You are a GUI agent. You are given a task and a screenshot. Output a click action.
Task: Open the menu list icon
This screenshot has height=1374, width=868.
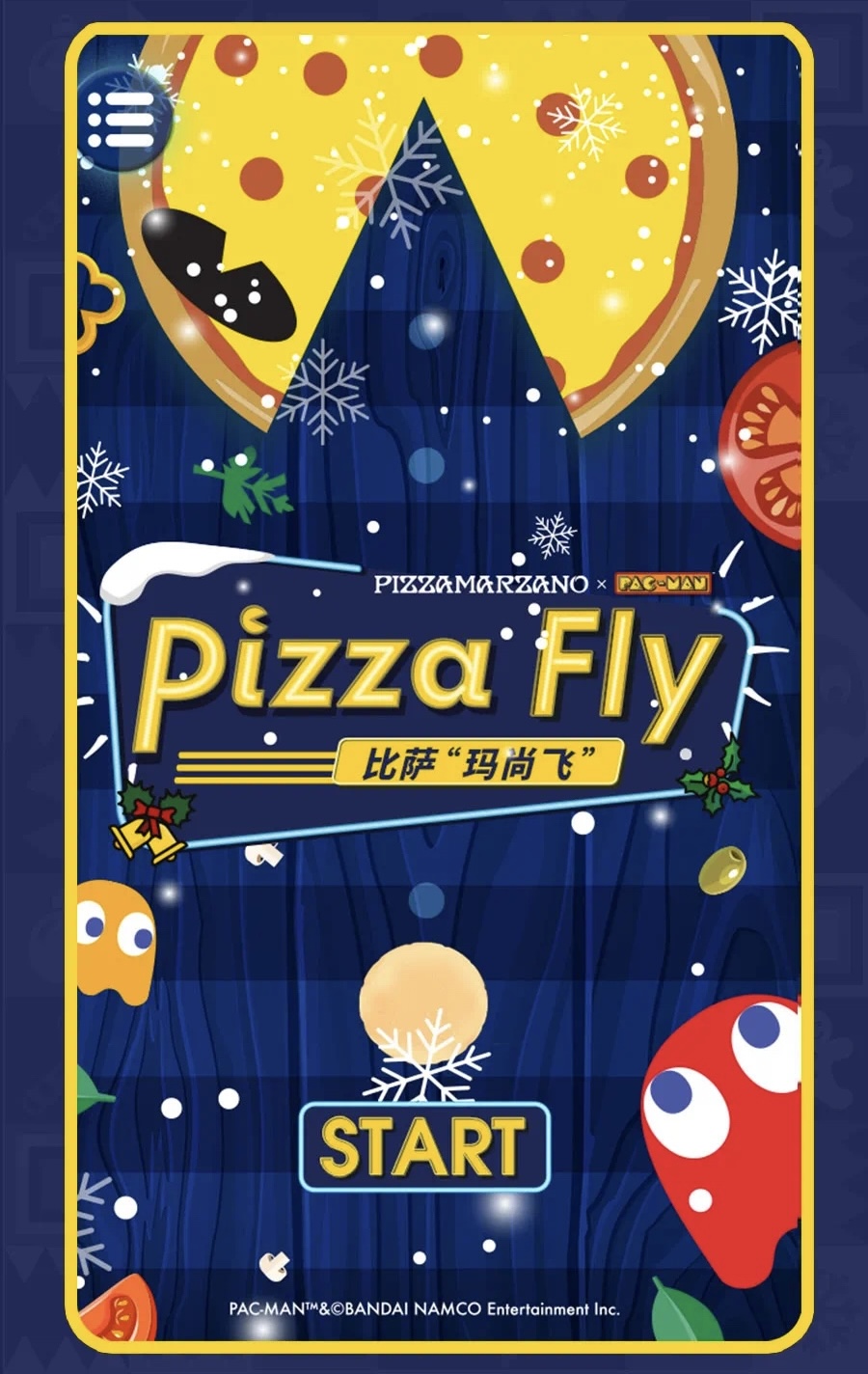click(x=122, y=121)
